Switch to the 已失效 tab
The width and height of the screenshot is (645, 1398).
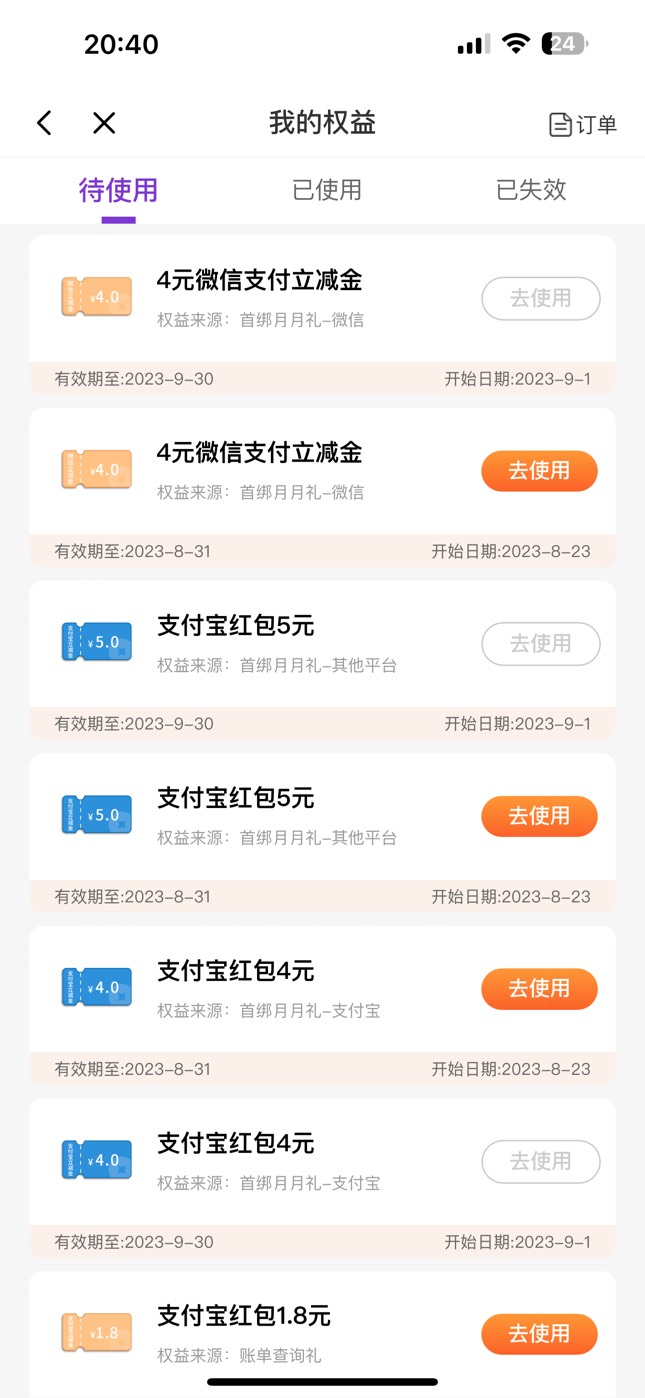pyautogui.click(x=531, y=190)
